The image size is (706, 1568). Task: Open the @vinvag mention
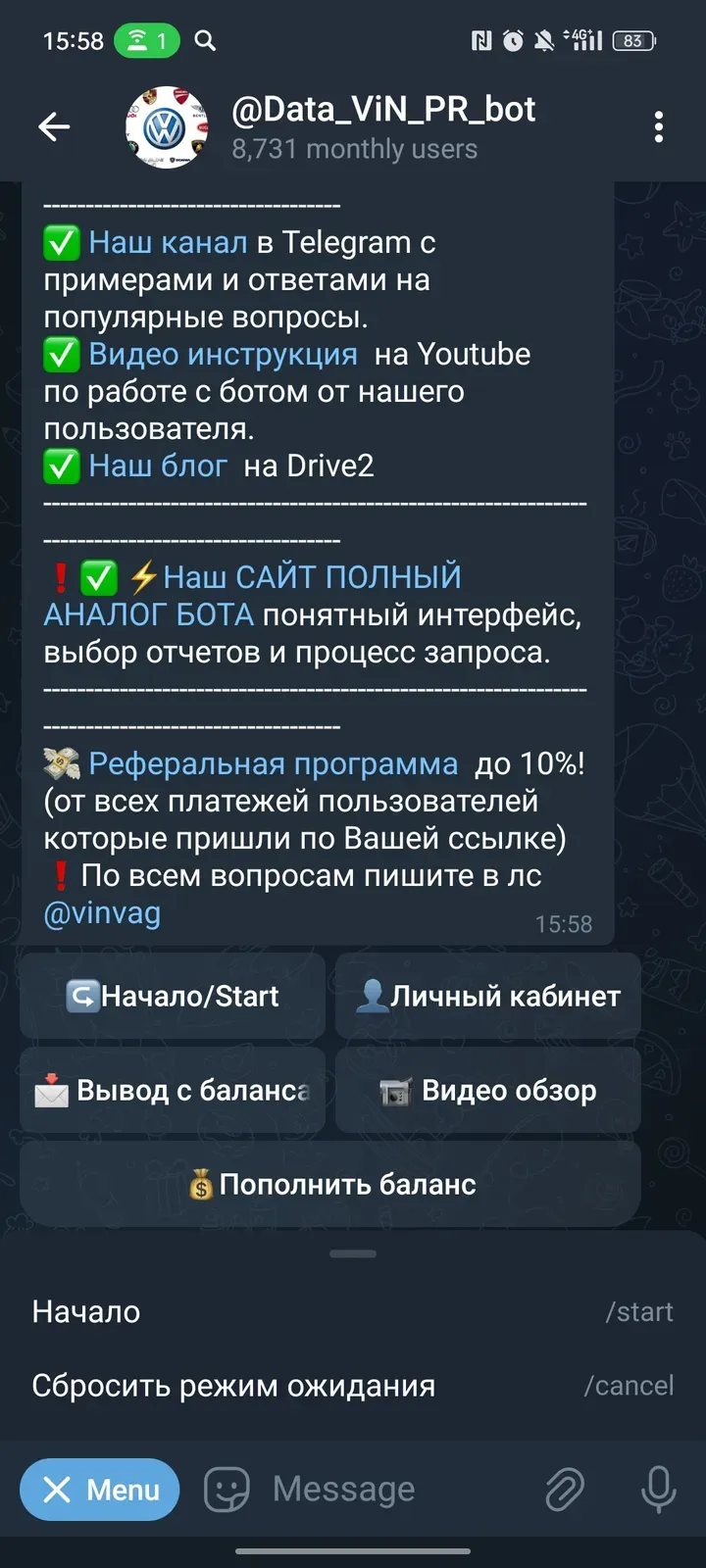click(x=102, y=912)
